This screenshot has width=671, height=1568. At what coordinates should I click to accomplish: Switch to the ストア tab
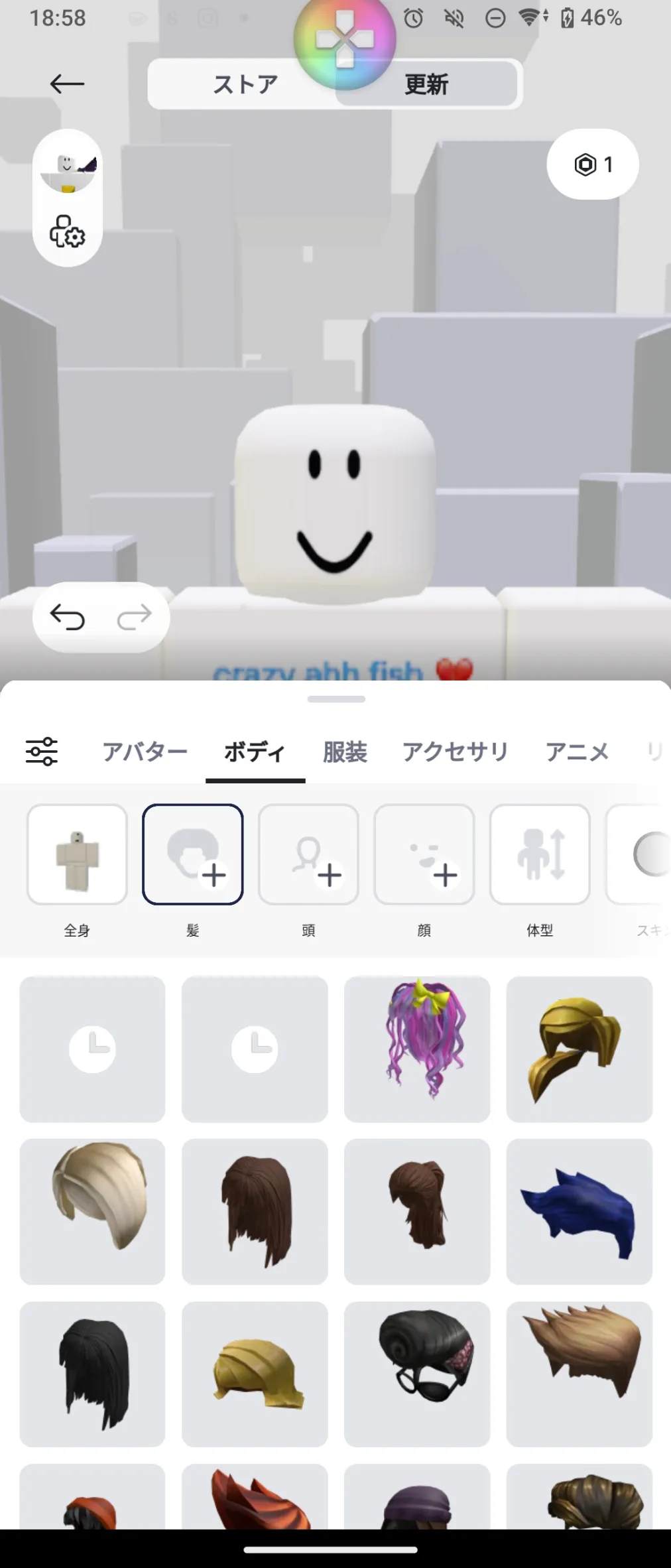[x=245, y=84]
